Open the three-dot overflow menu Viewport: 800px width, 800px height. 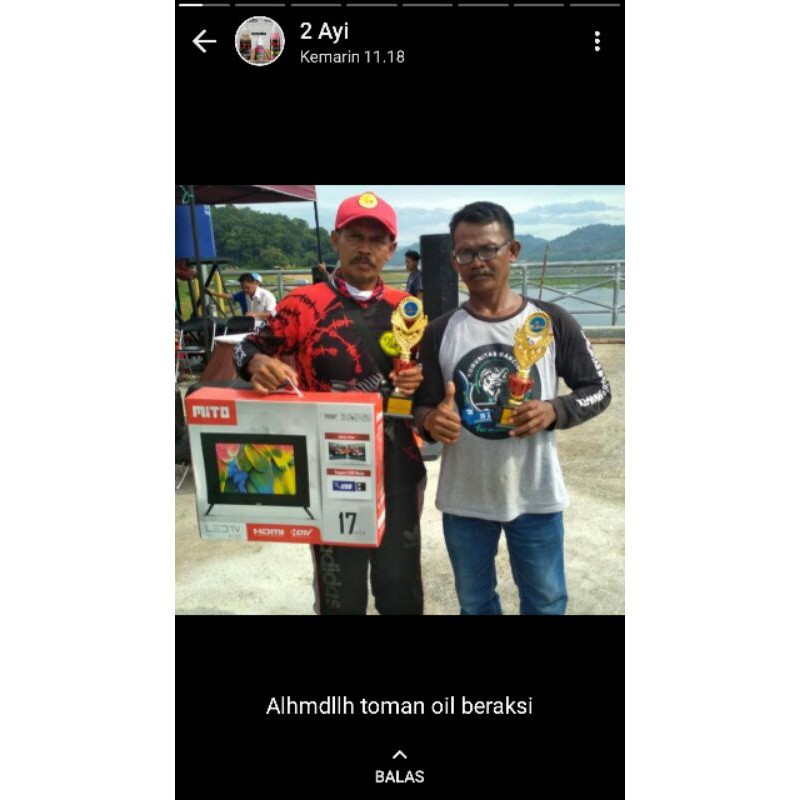tap(597, 41)
